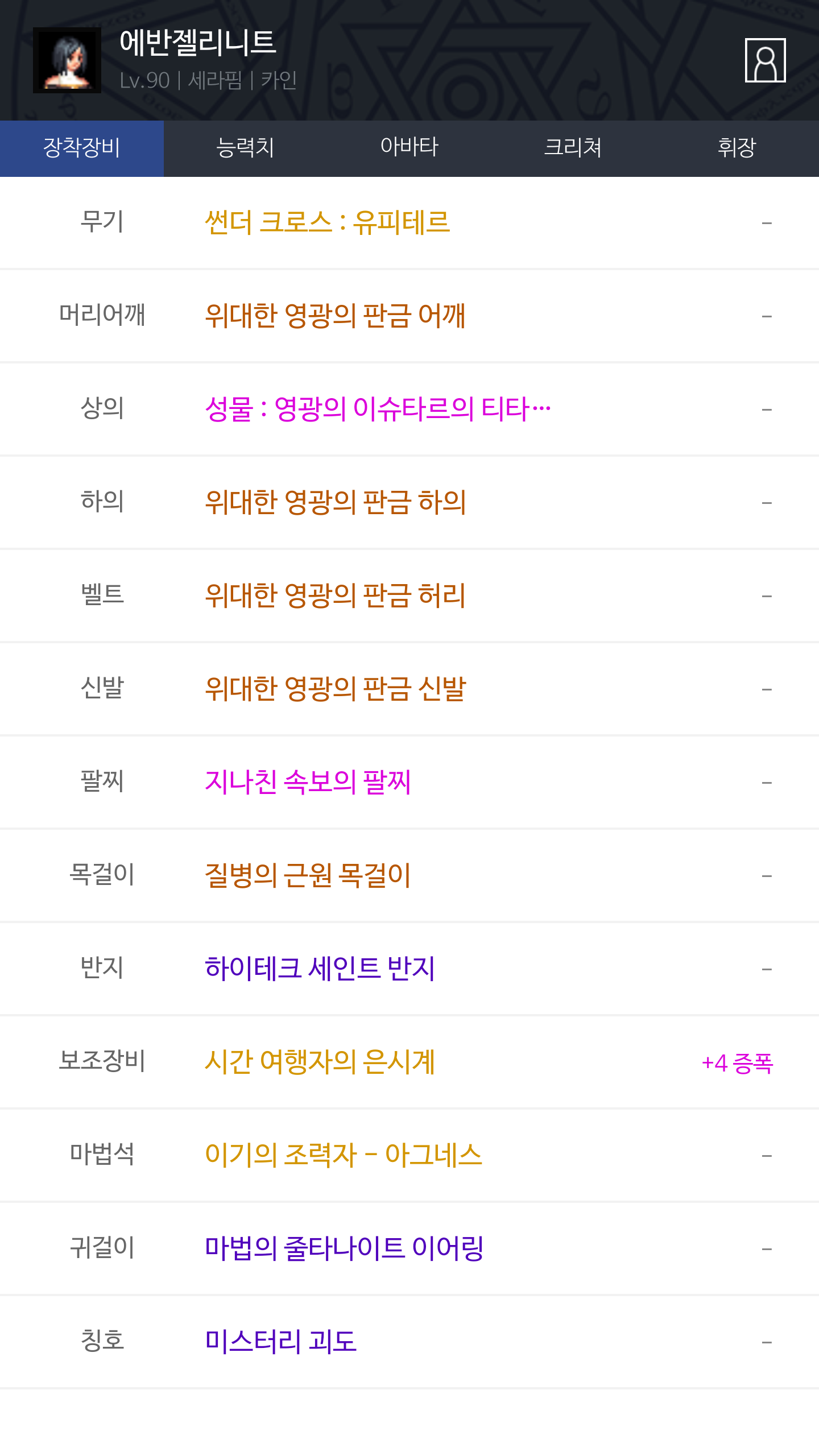This screenshot has height=1456, width=819.
Task: Switch to the 휘장 tab
Action: (737, 148)
